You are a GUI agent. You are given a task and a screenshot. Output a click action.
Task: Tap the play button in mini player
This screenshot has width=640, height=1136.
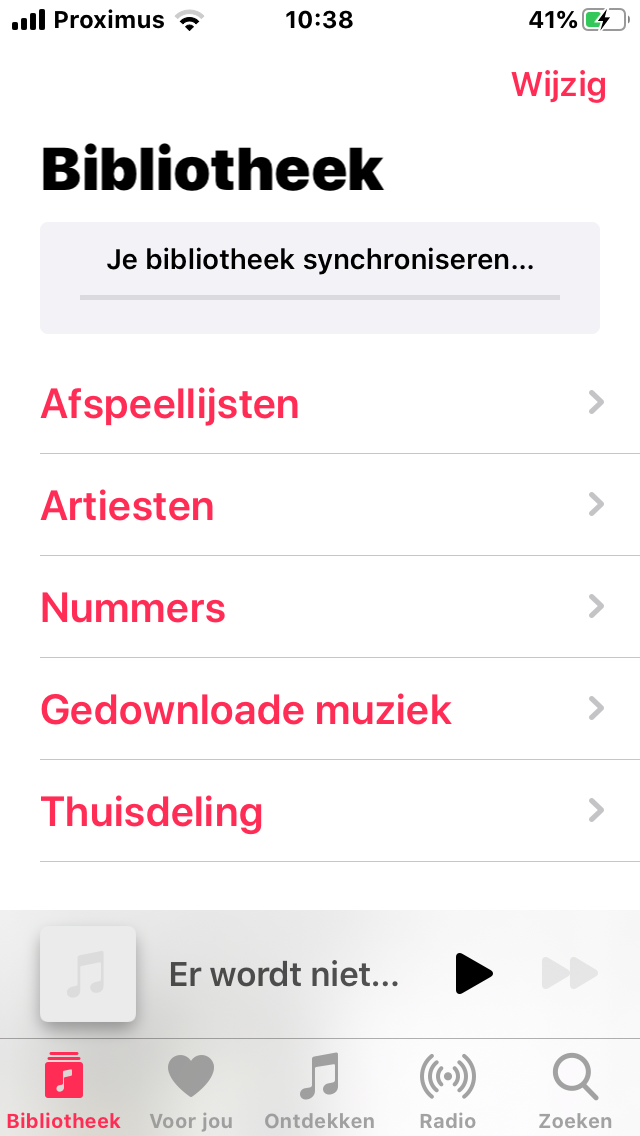474,974
